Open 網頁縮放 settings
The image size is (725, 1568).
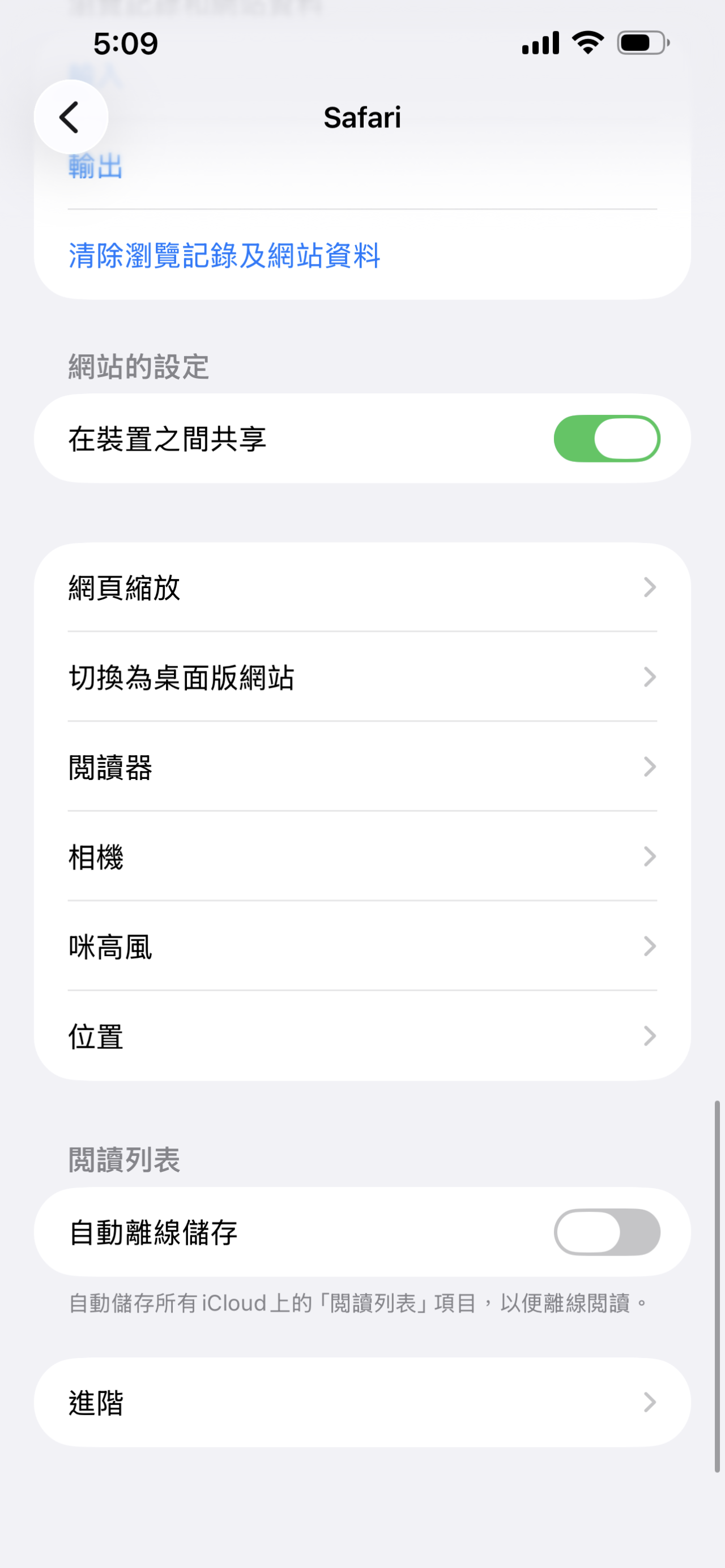click(x=362, y=588)
